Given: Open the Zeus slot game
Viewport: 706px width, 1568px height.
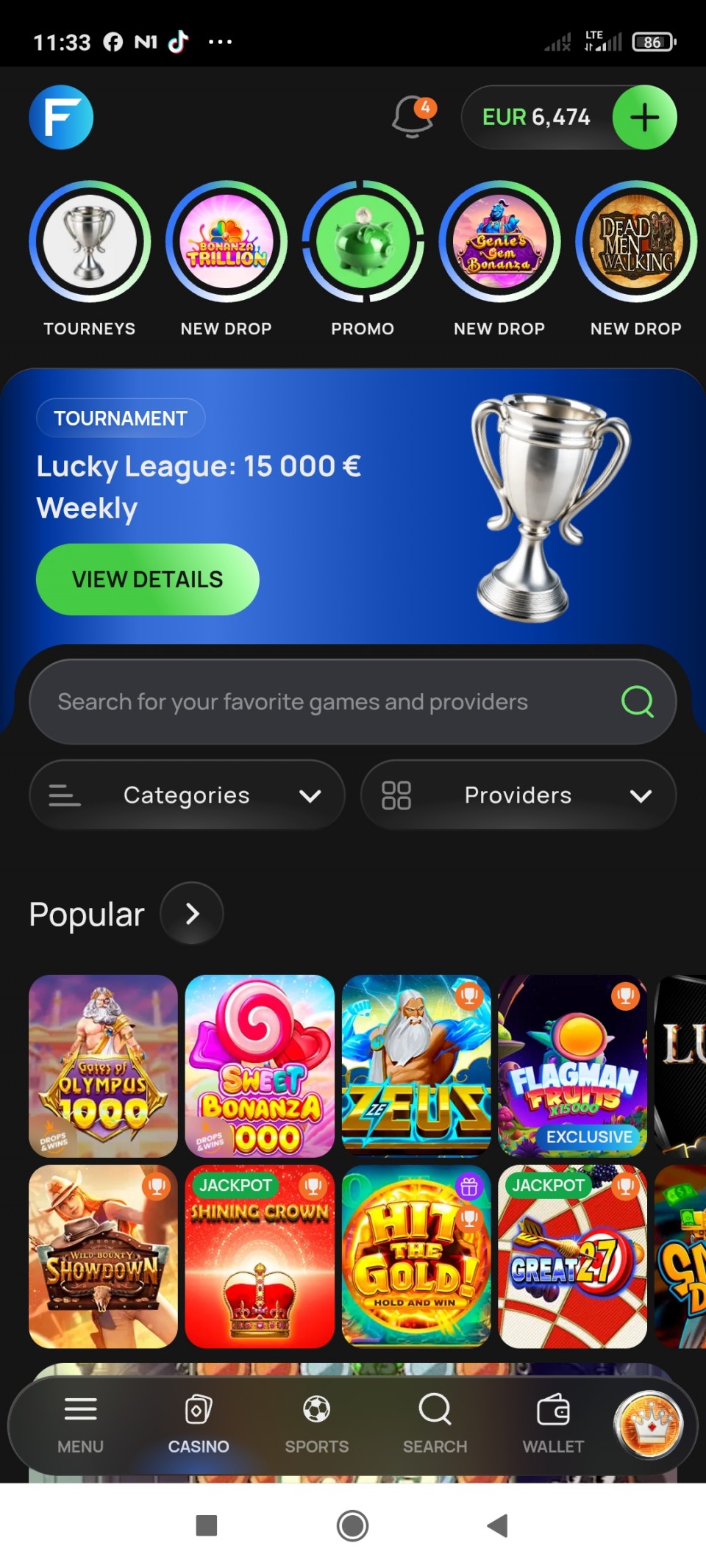Looking at the screenshot, I should point(416,1066).
